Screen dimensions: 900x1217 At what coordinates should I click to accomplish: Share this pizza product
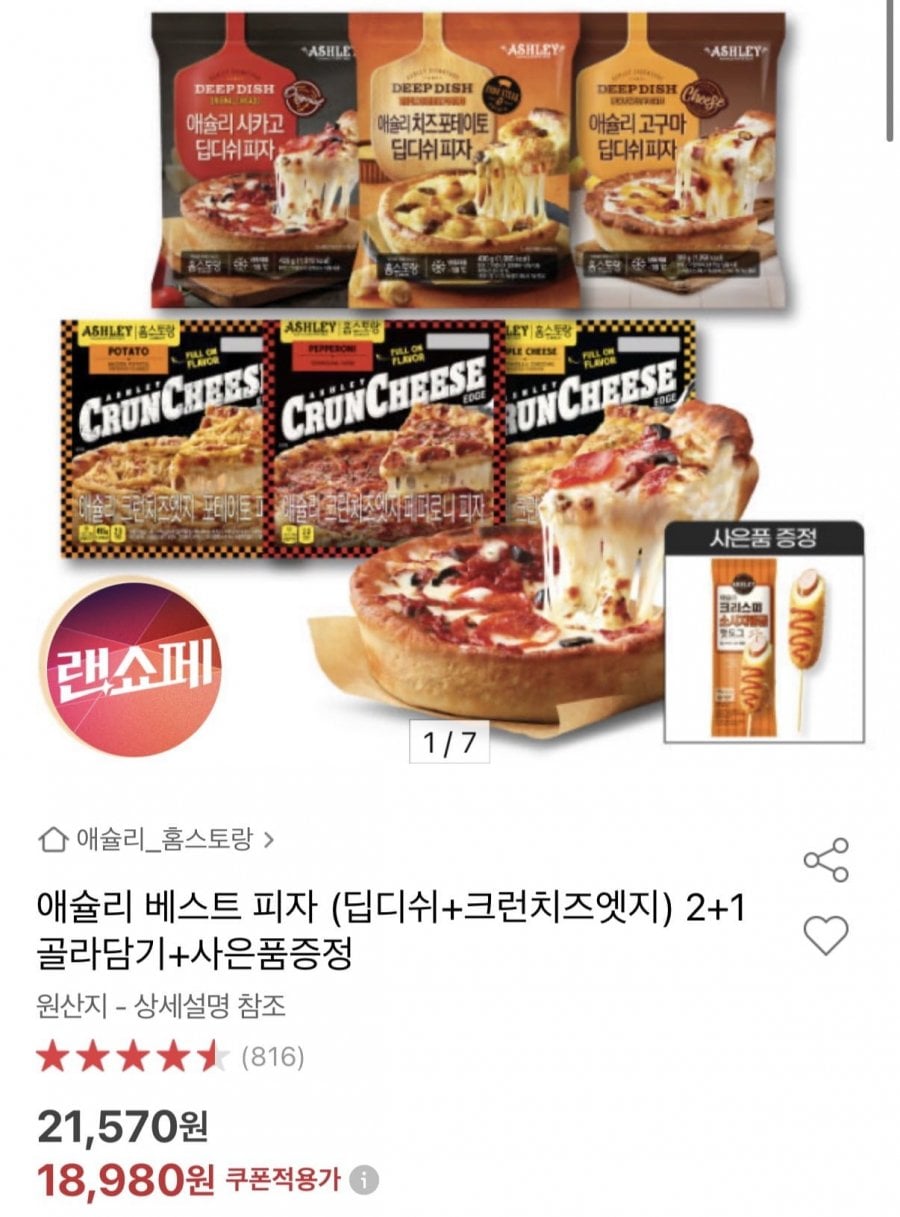point(826,860)
